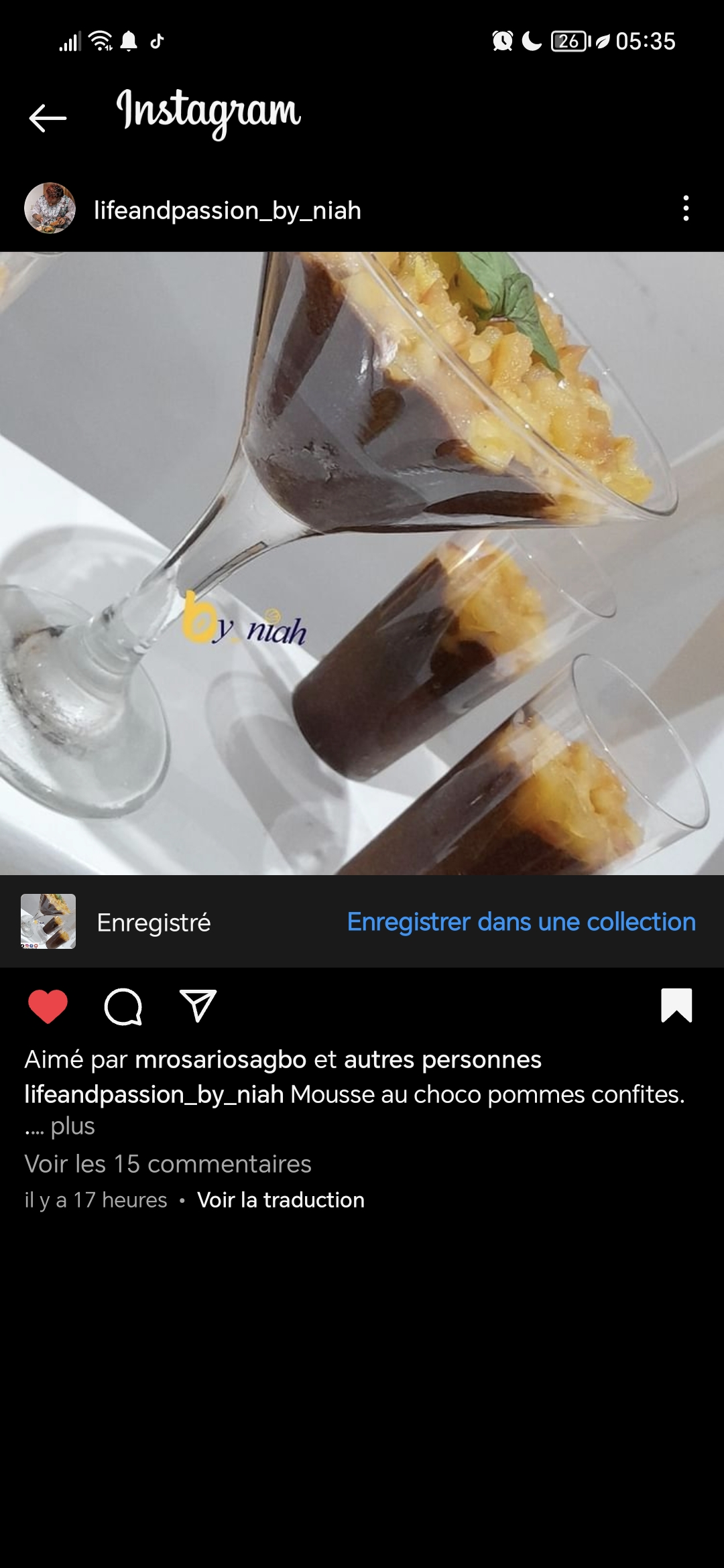Image resolution: width=724 pixels, height=1568 pixels.
Task: Open the mousse dessert photo of the post
Action: [x=362, y=563]
